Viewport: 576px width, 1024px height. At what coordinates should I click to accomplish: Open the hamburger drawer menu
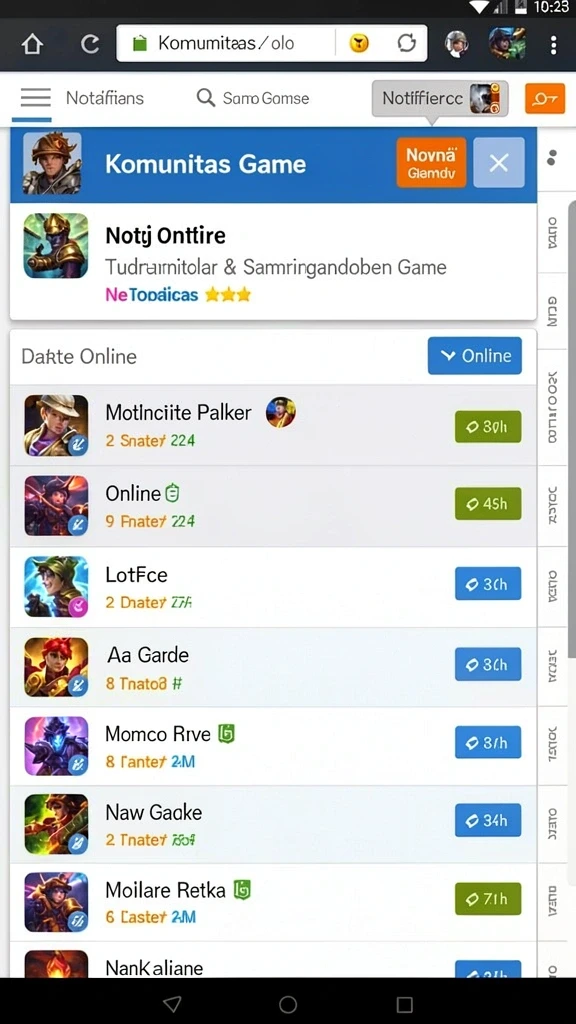[35, 98]
